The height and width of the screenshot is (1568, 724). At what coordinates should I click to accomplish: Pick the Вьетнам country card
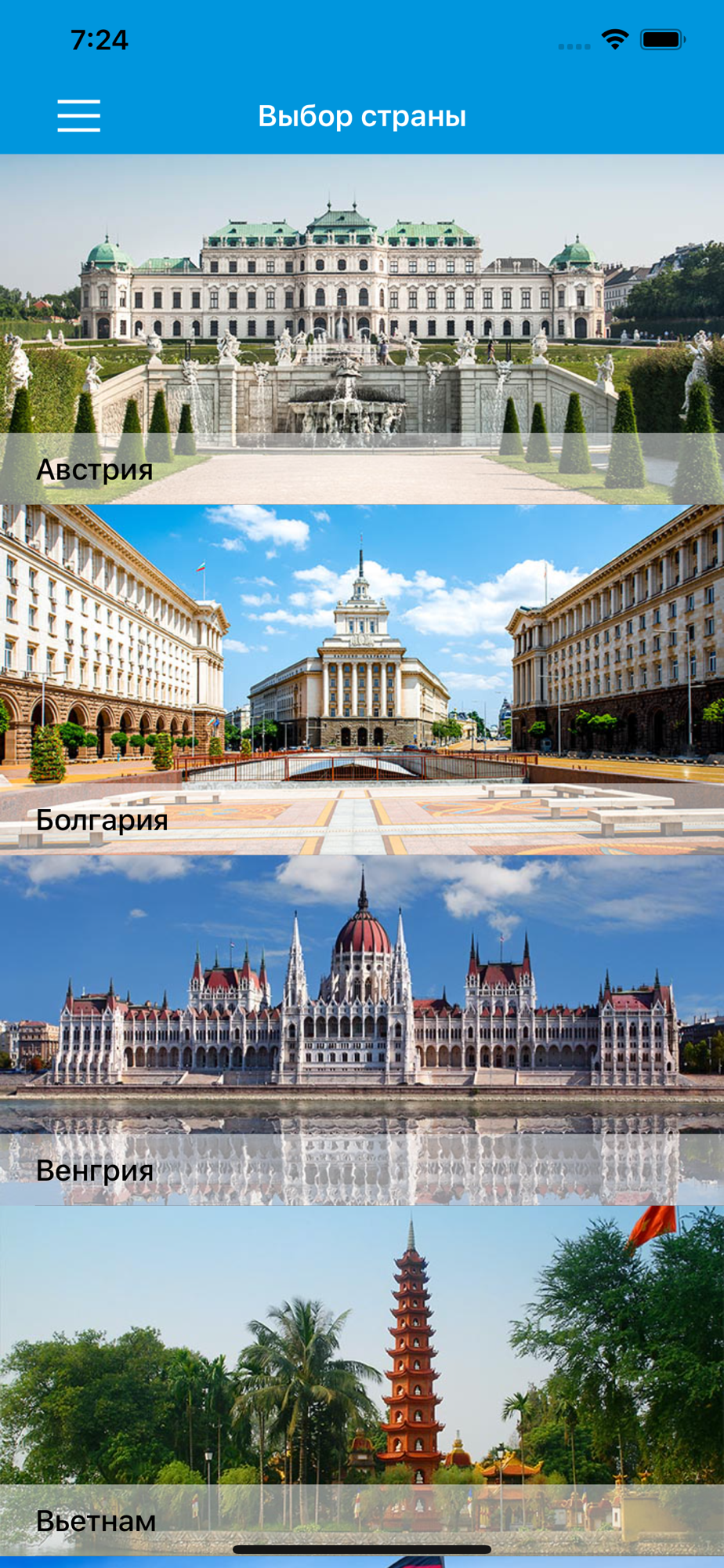point(362,1381)
